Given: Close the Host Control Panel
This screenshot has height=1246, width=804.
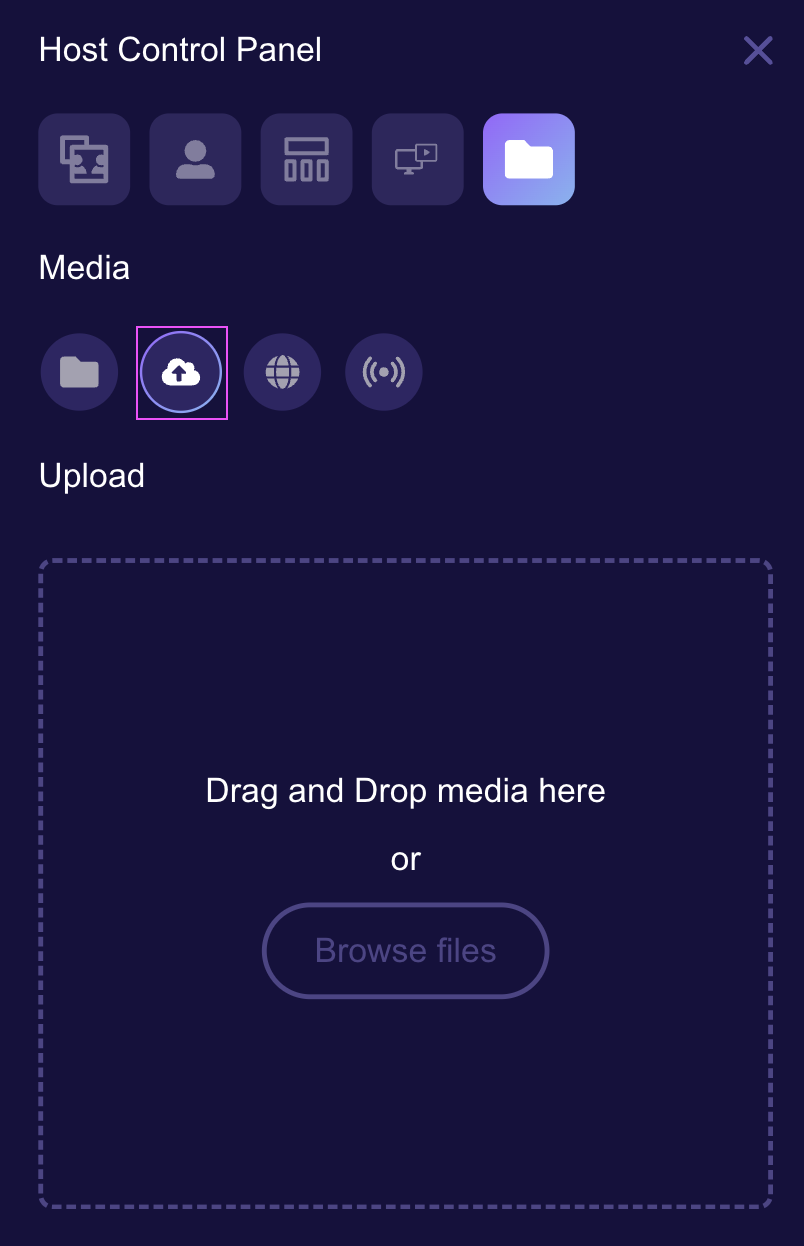Looking at the screenshot, I should [758, 50].
